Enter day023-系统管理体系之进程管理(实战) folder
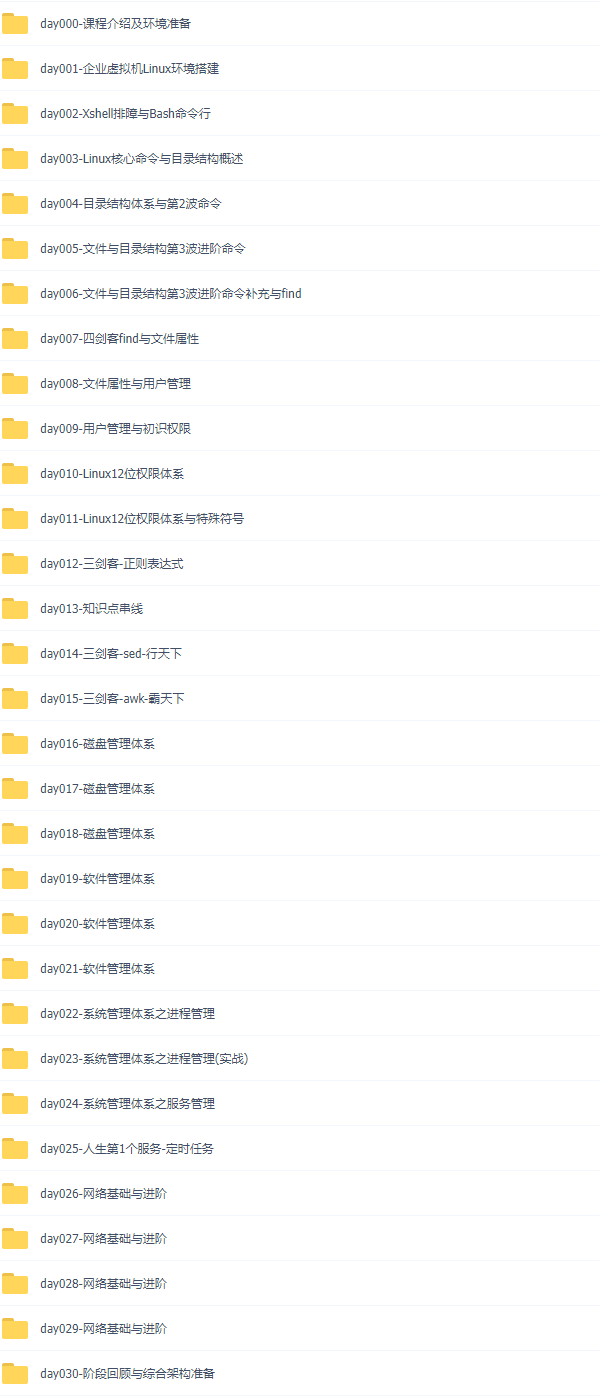The width and height of the screenshot is (600, 1397). (143, 1058)
